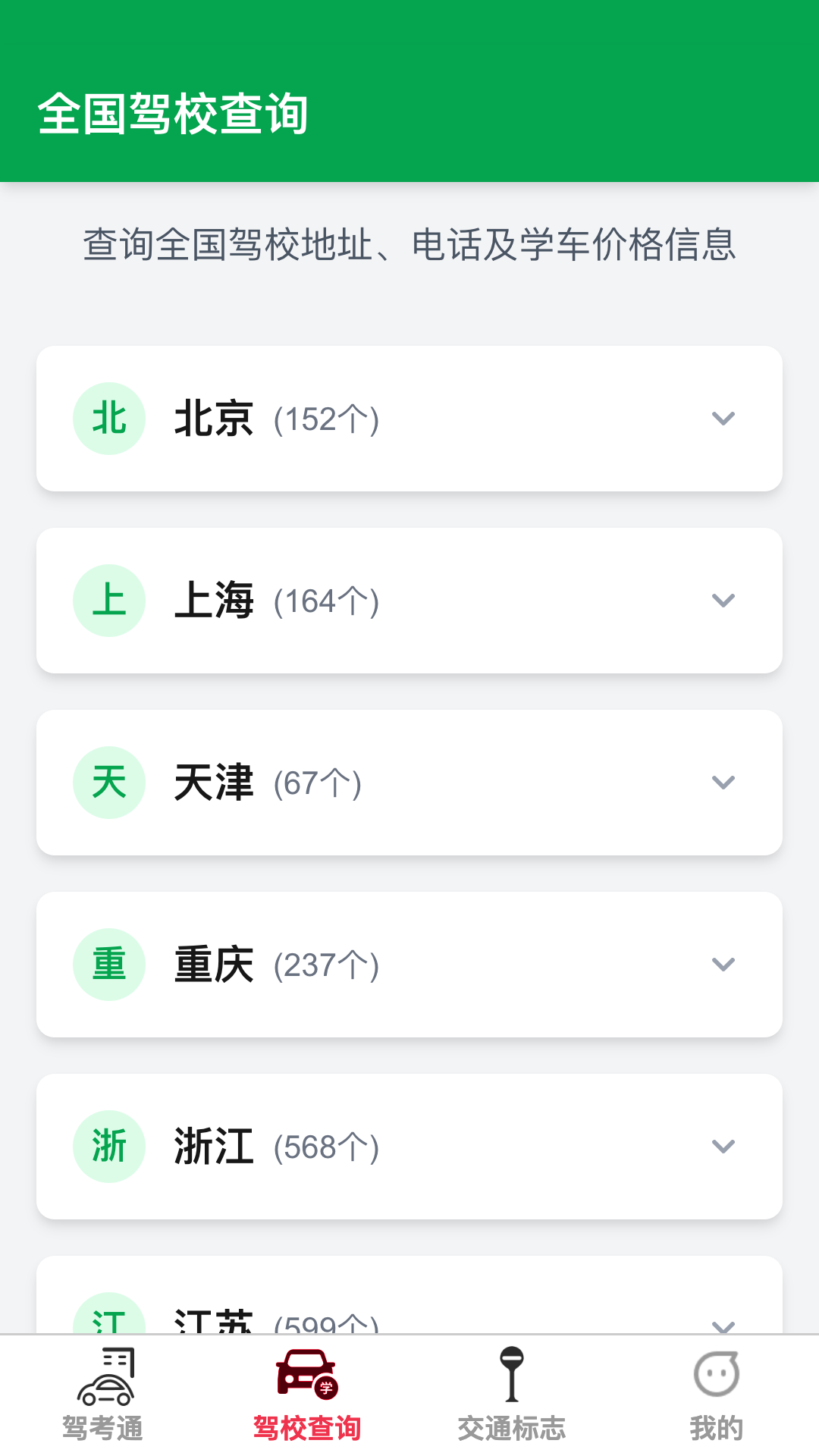Expand the 北京 driving school list
The width and height of the screenshot is (819, 1456).
pyautogui.click(x=409, y=419)
